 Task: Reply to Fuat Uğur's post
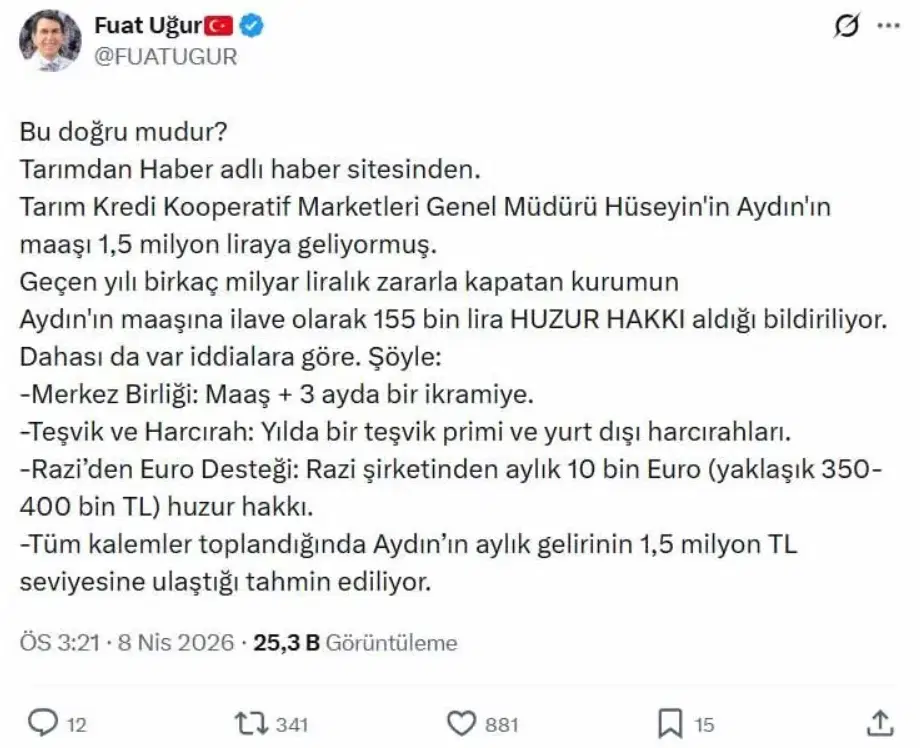(x=43, y=723)
